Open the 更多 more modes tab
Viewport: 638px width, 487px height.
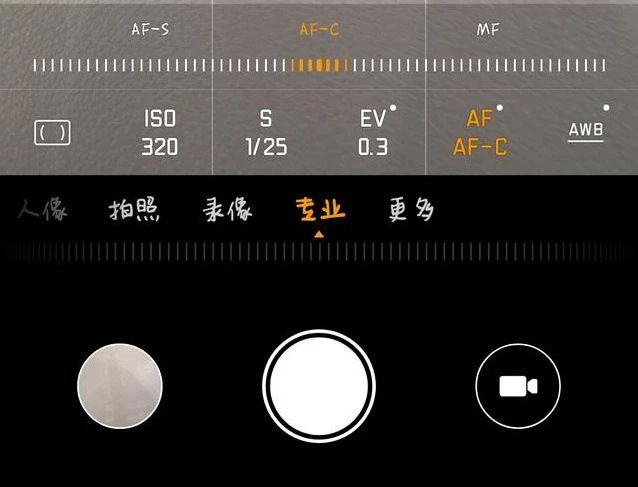click(411, 211)
